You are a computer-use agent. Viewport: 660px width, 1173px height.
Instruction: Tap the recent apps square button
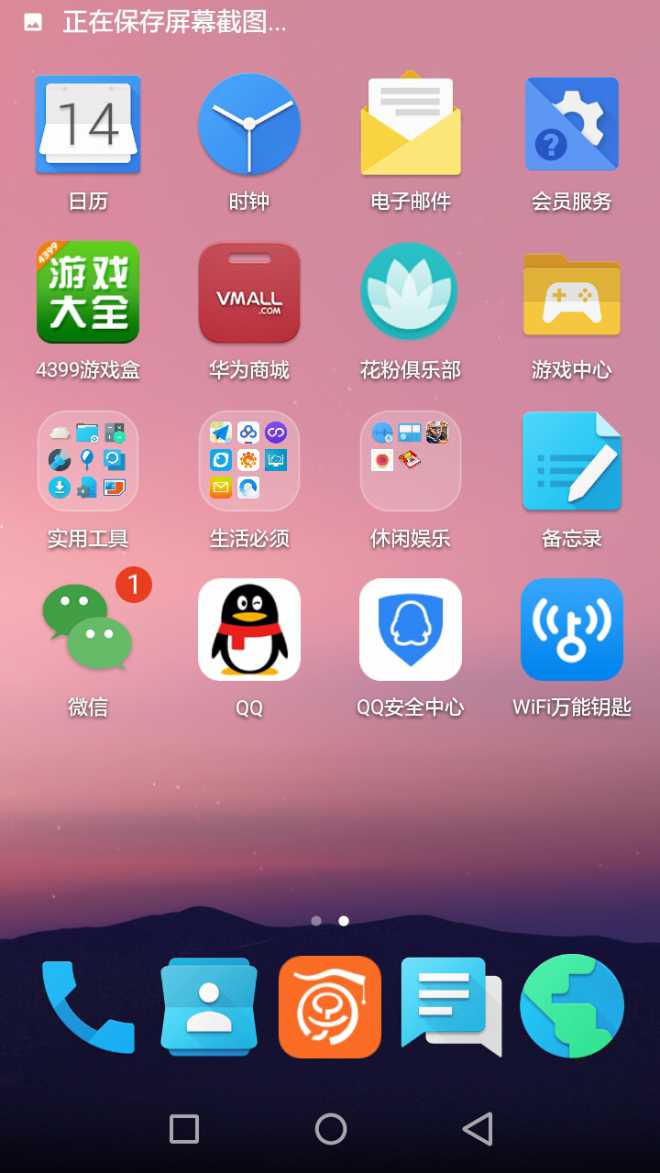[184, 1129]
